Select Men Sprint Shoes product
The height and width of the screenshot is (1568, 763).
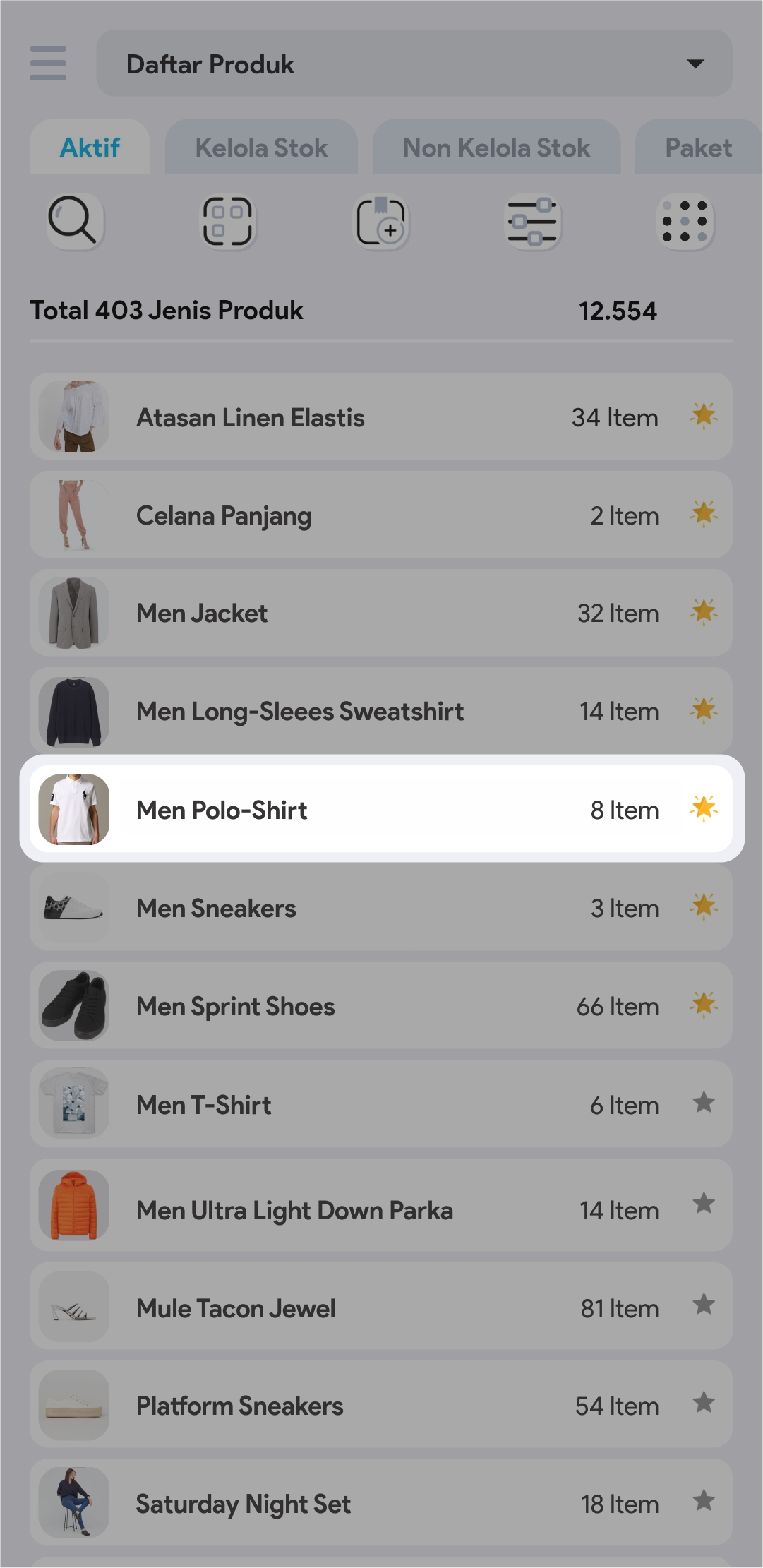coord(353,1006)
